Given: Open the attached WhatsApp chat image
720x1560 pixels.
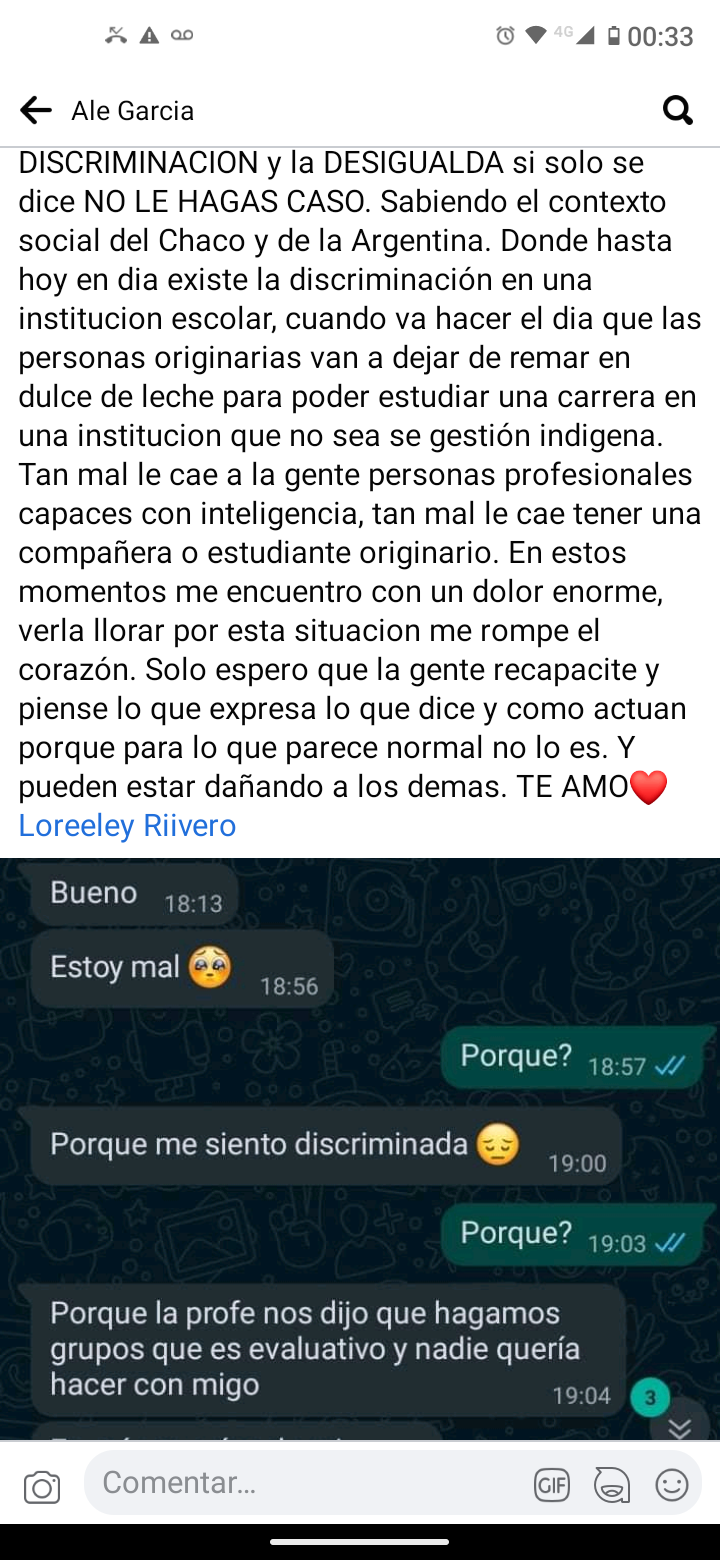Looking at the screenshot, I should [360, 1148].
